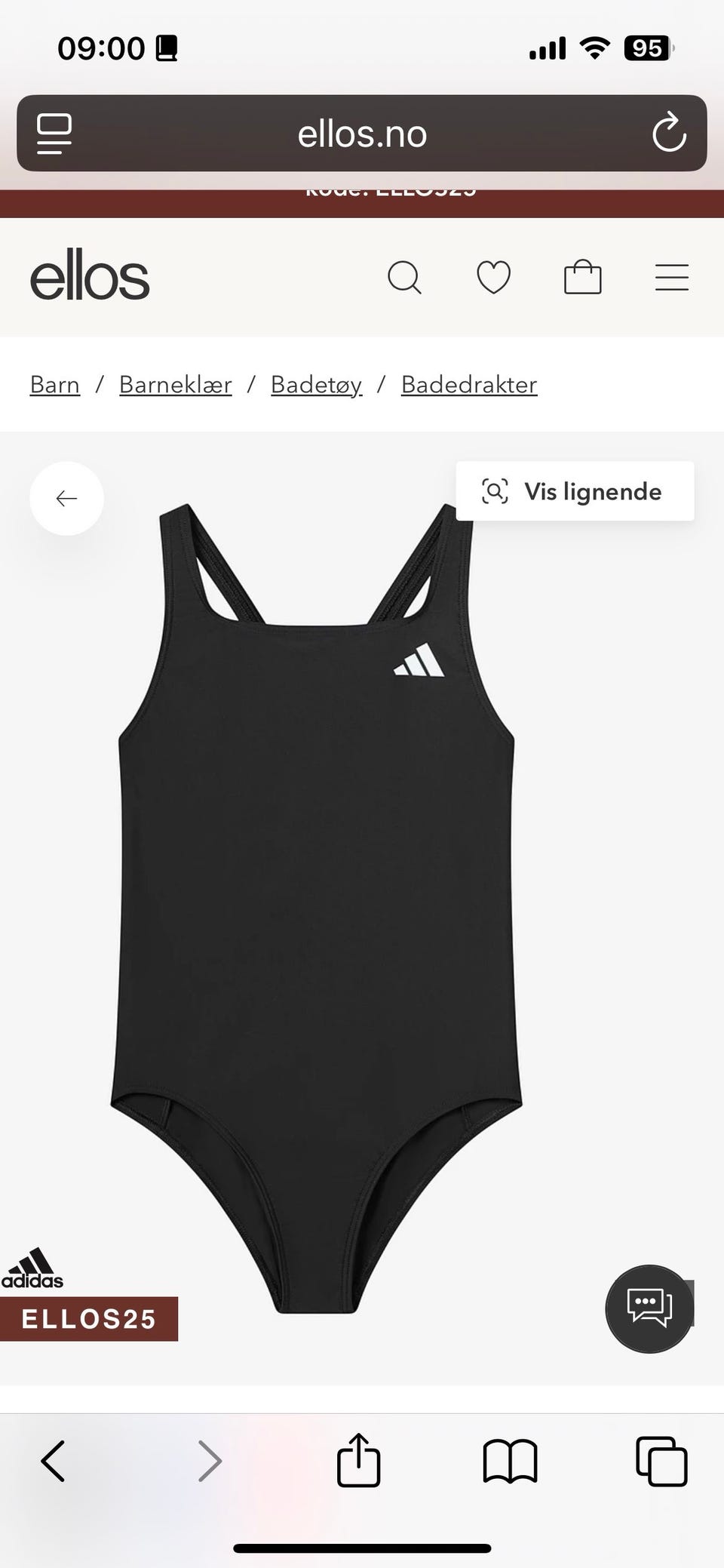Open the shopping bag
The height and width of the screenshot is (1568, 724).
583,278
